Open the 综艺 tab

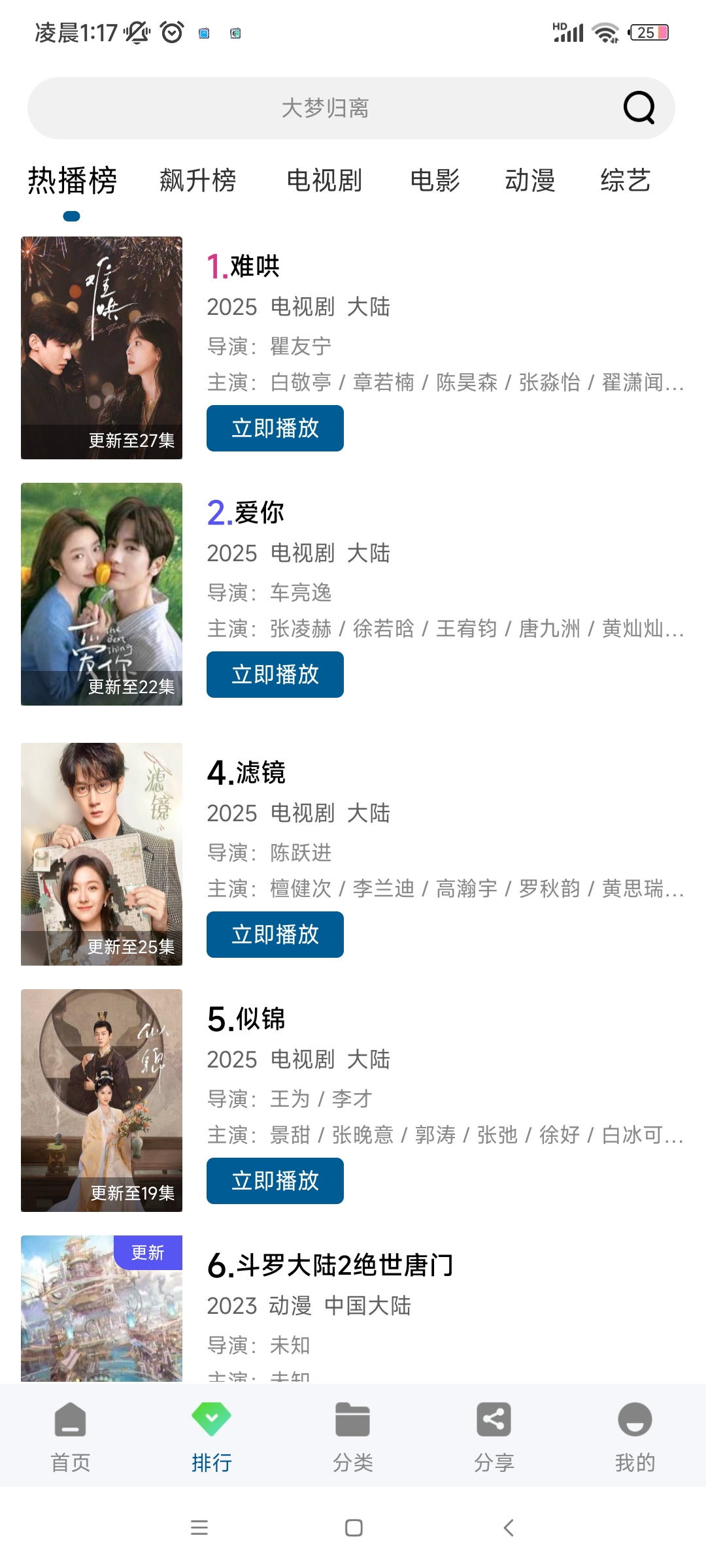(x=625, y=180)
